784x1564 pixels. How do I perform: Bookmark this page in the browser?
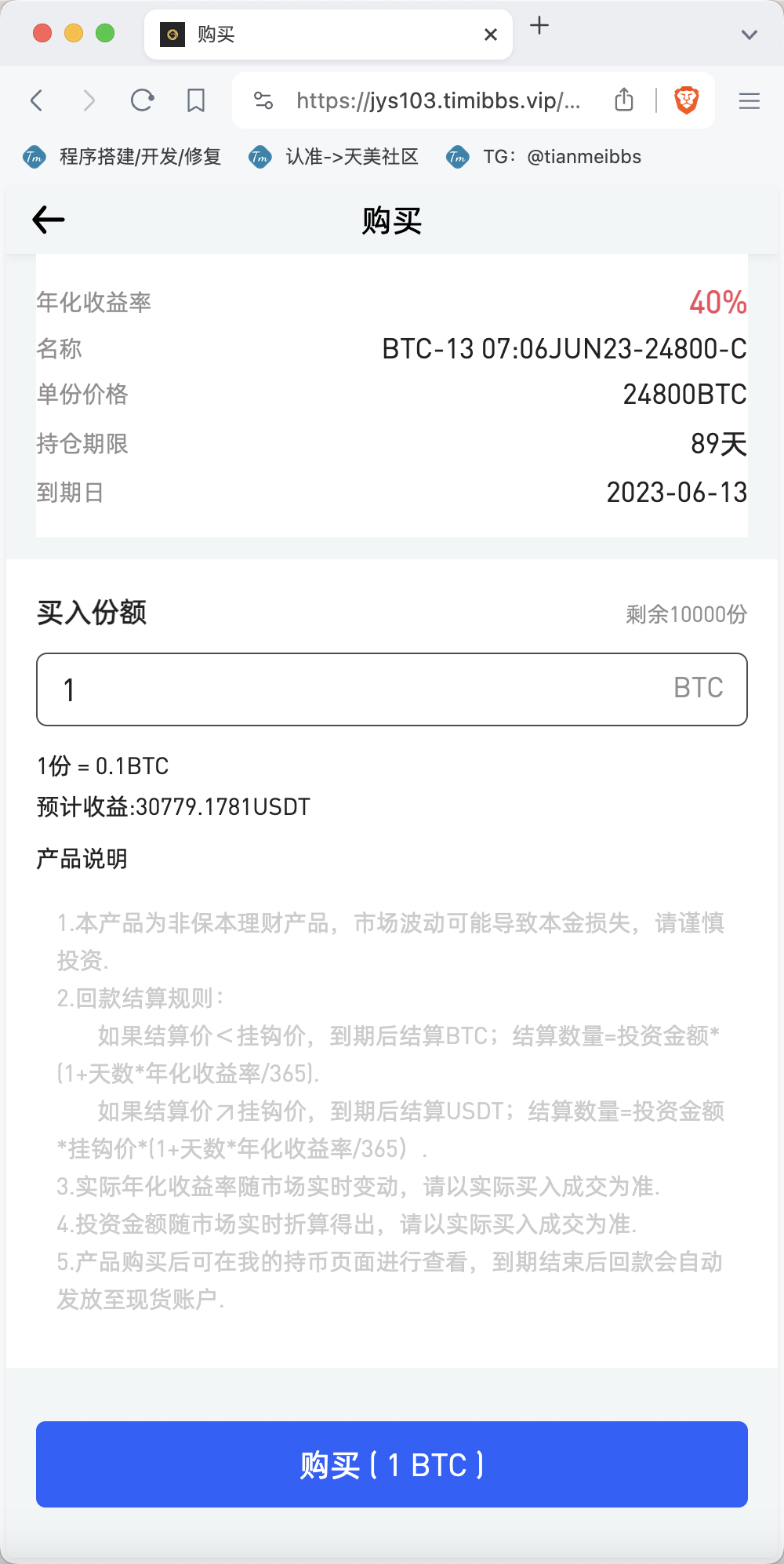point(196,100)
